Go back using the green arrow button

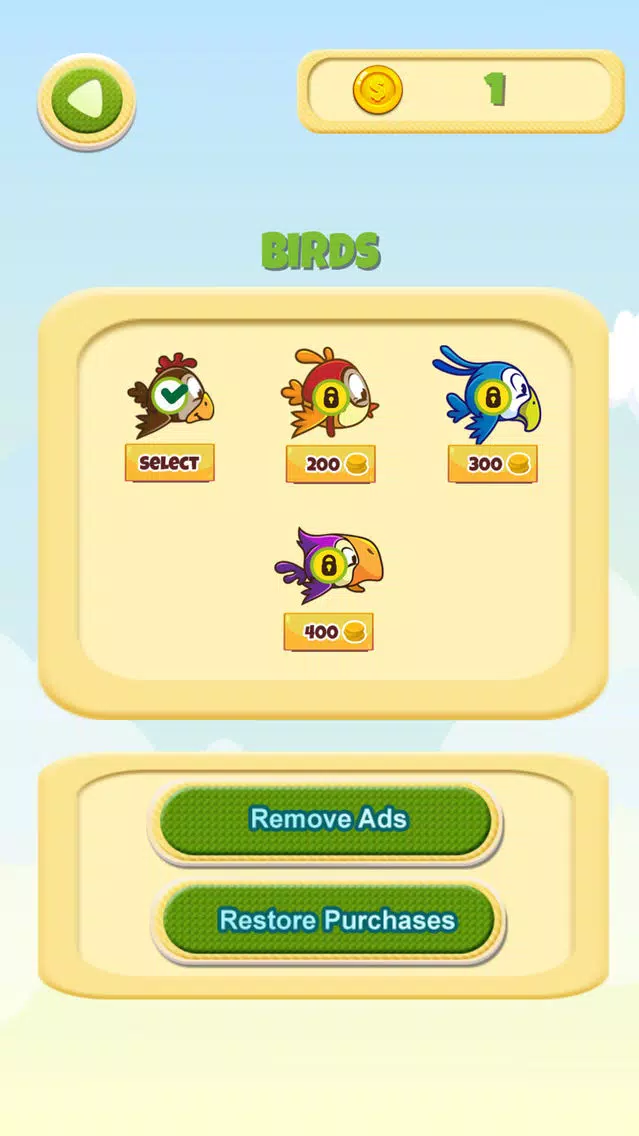pyautogui.click(x=86, y=101)
